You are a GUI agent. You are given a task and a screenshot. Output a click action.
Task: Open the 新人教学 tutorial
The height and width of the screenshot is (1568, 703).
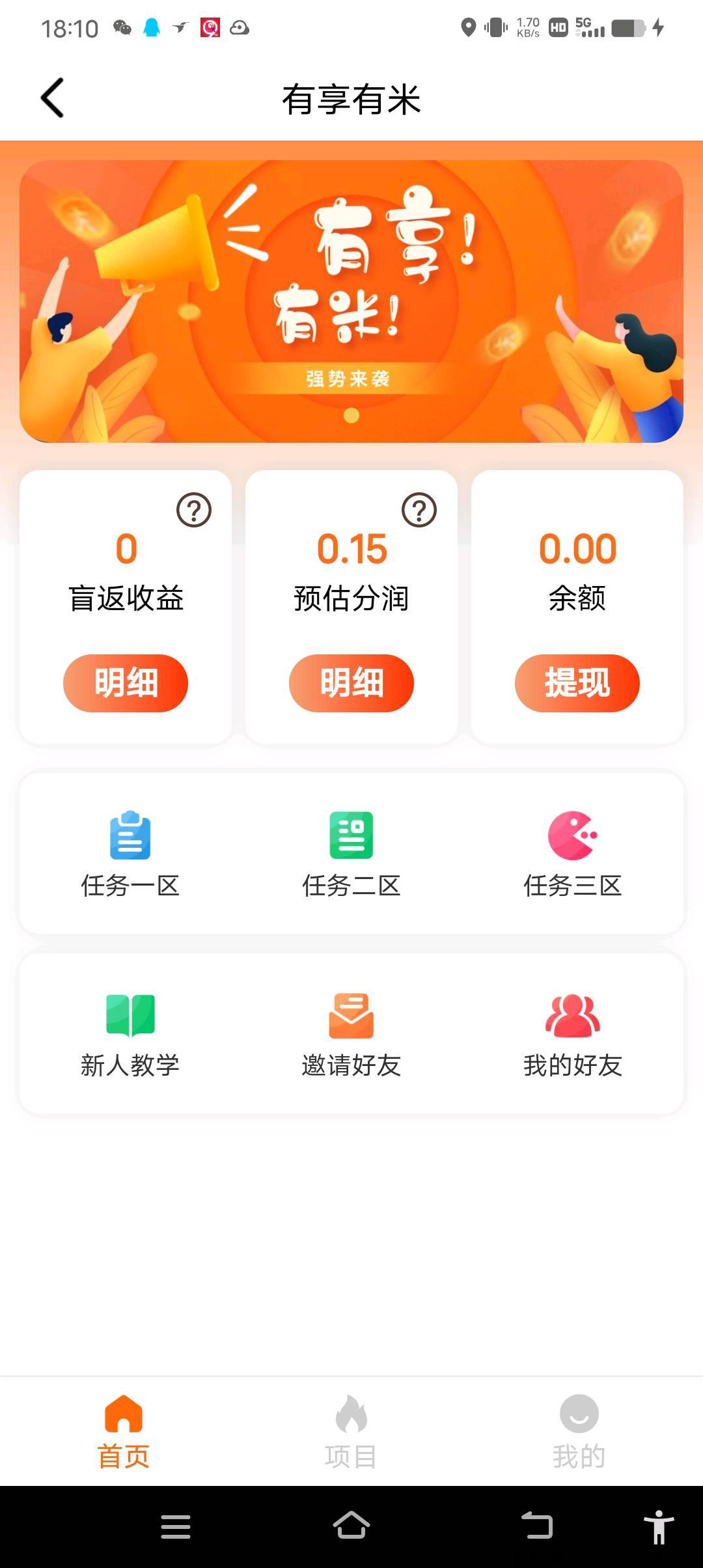tap(130, 1035)
